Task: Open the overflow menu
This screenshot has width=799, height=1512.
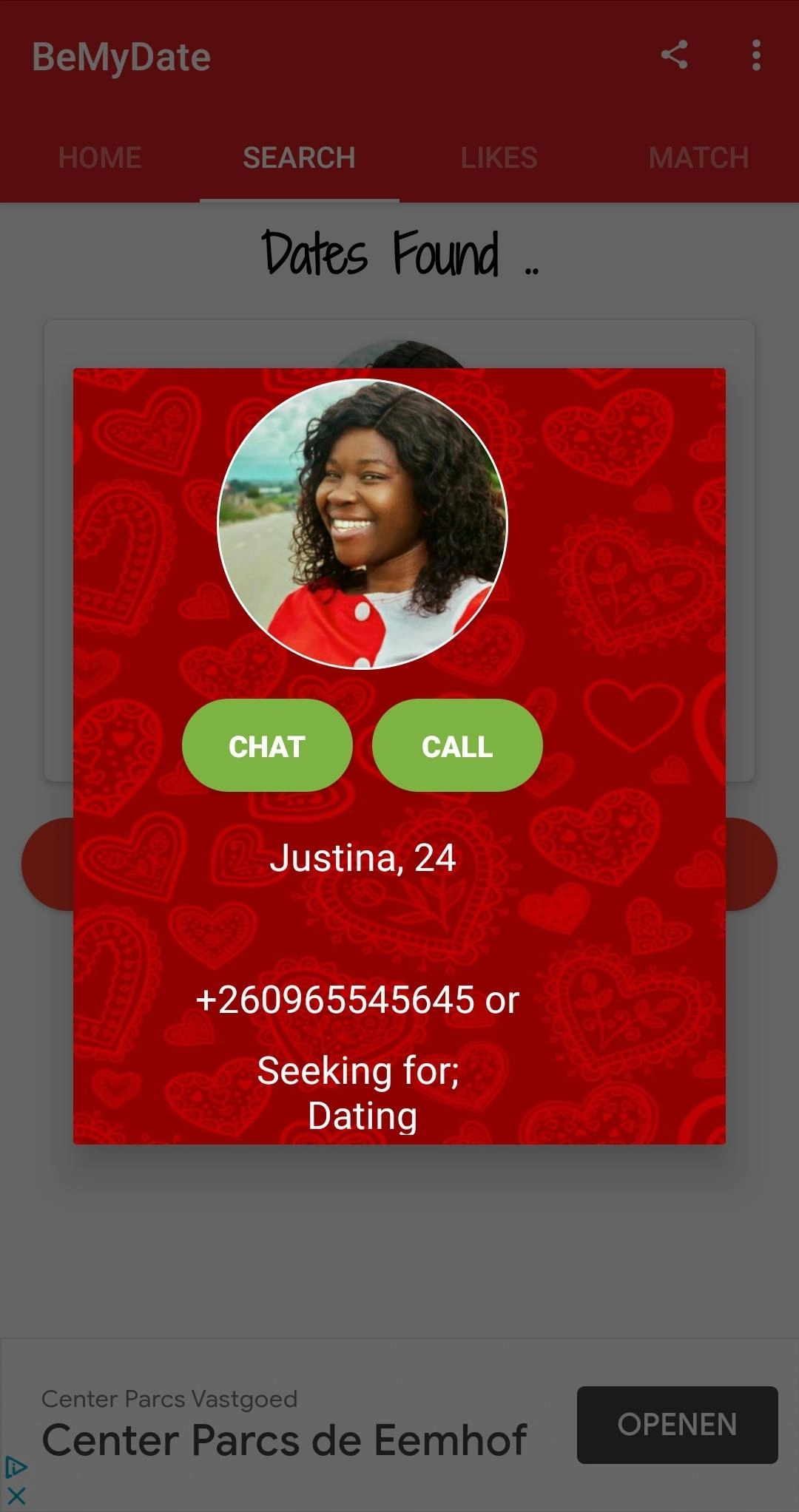Action: tap(755, 55)
